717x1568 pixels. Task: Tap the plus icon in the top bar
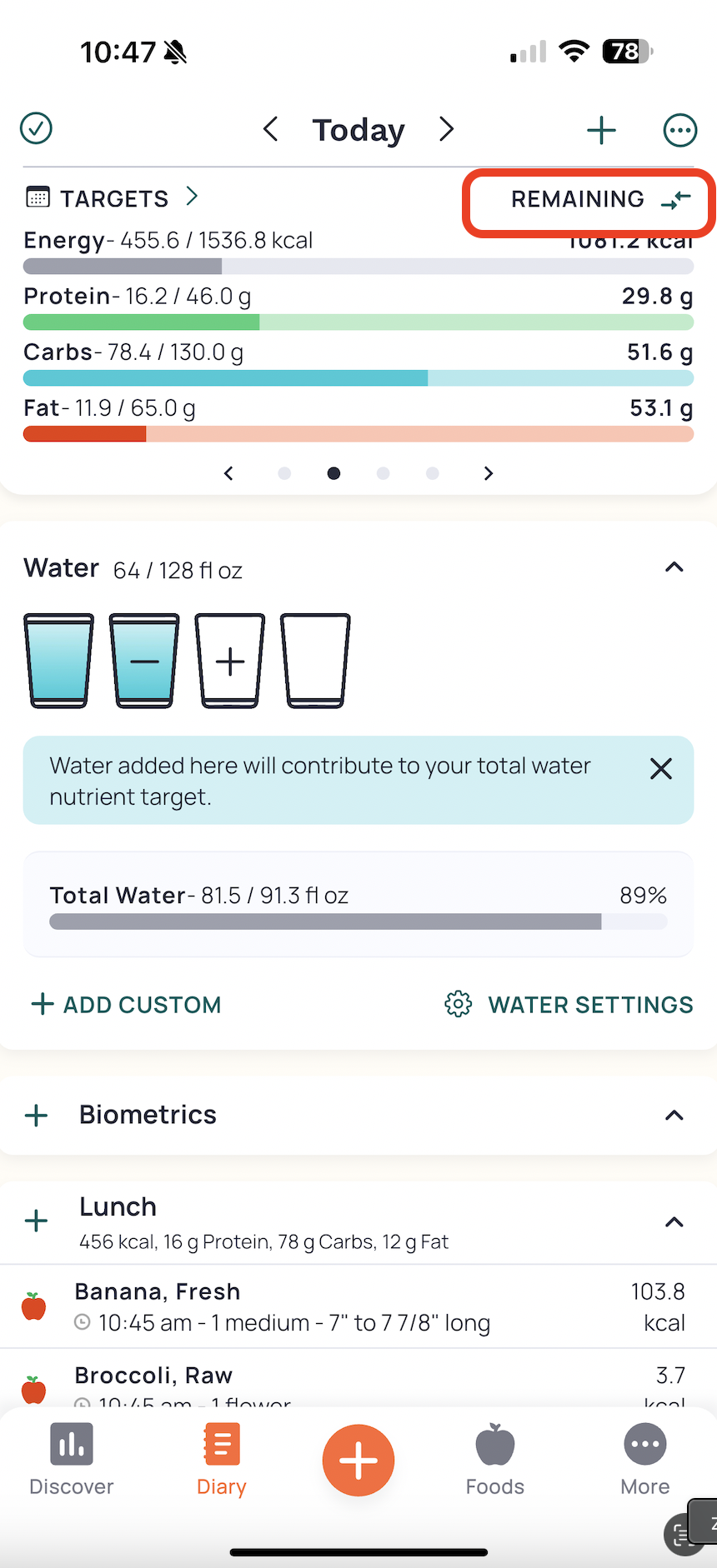(x=601, y=130)
